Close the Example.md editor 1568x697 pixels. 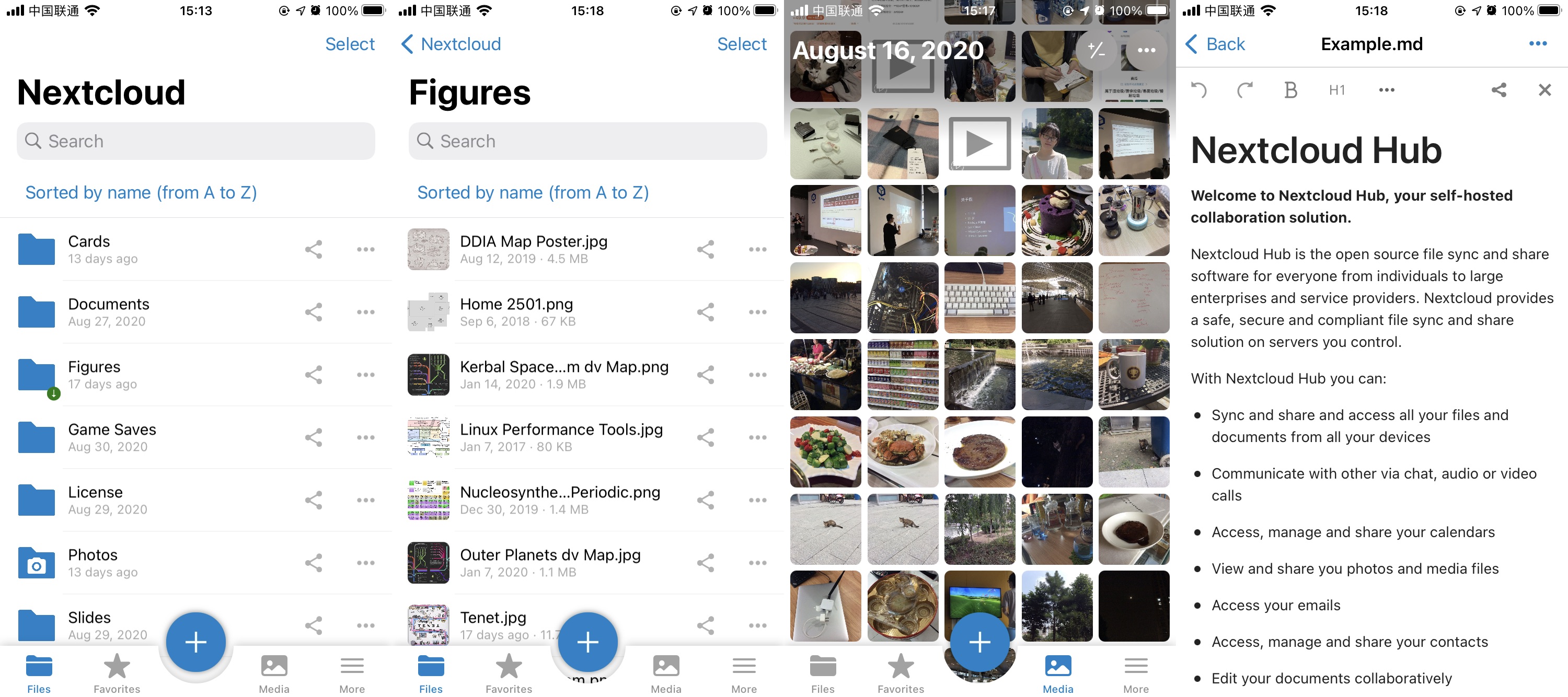coord(1544,90)
